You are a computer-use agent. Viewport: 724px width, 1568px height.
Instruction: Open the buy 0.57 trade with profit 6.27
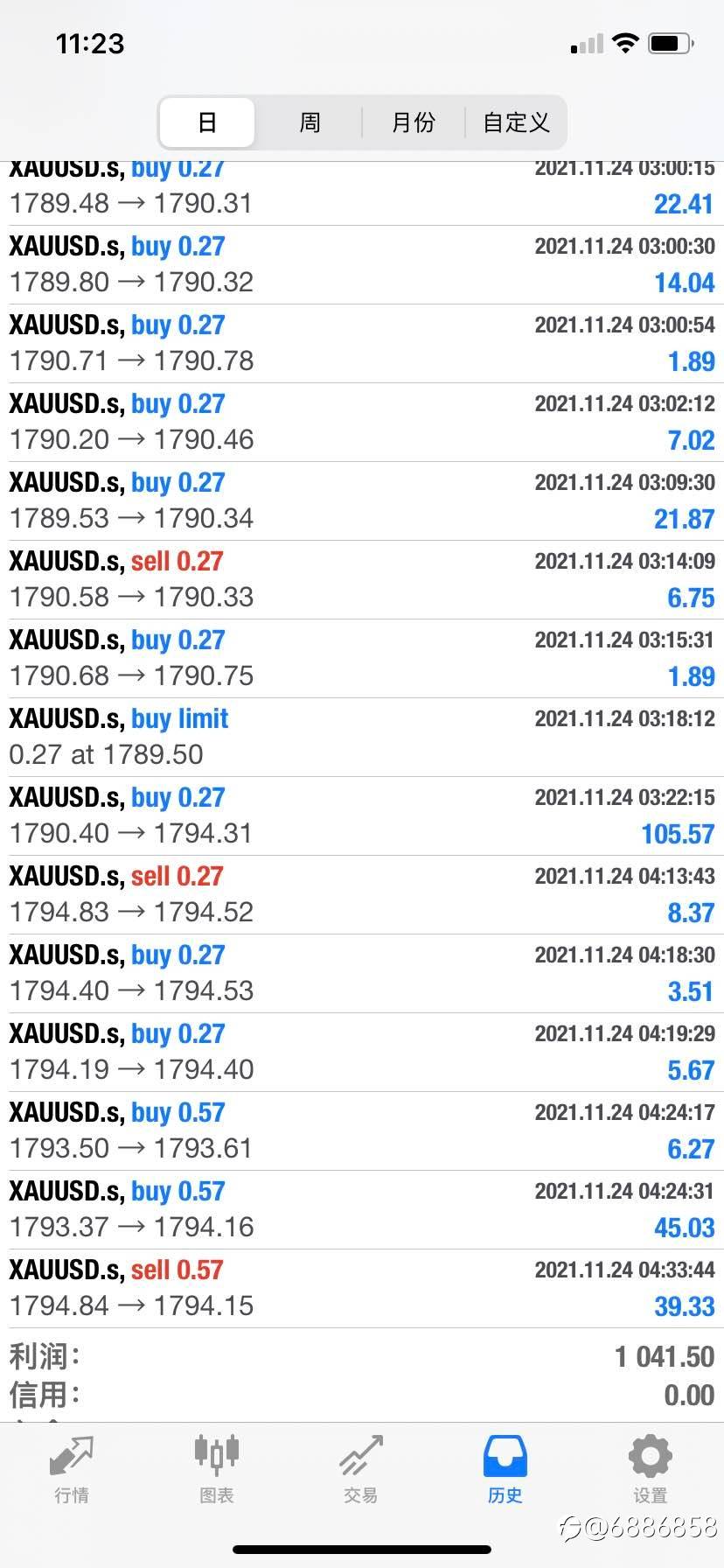(x=362, y=1131)
